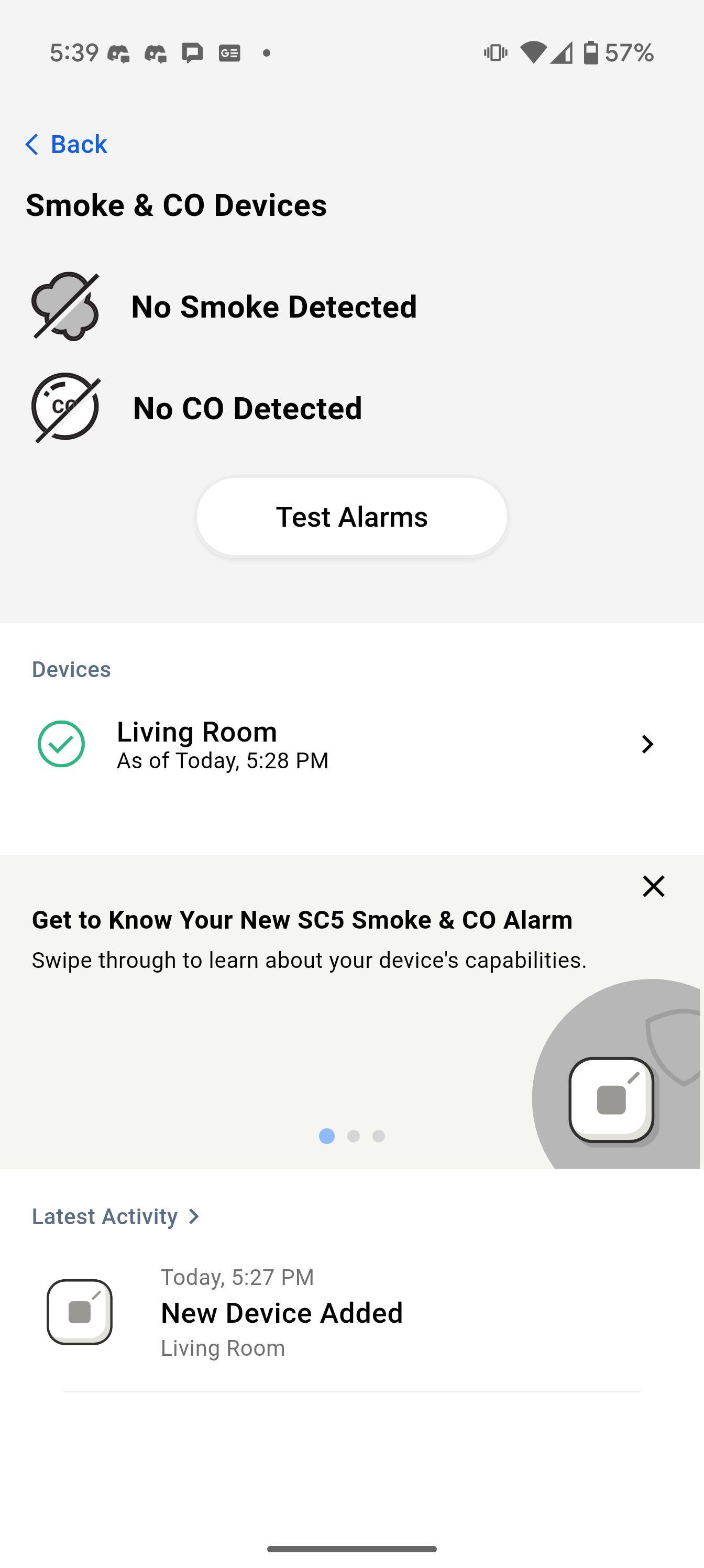Tap the Test Alarms button

point(351,517)
